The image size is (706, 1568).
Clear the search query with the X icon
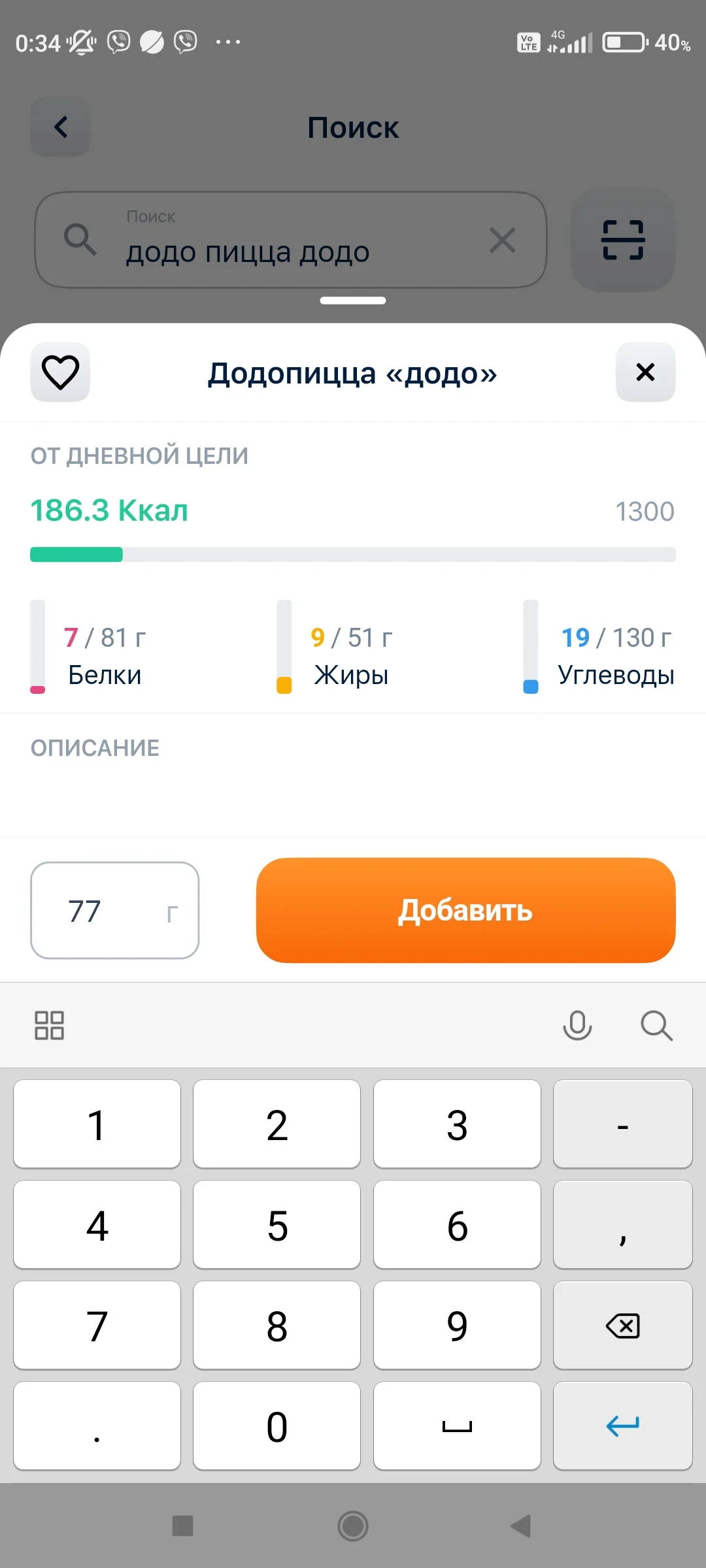(x=502, y=240)
